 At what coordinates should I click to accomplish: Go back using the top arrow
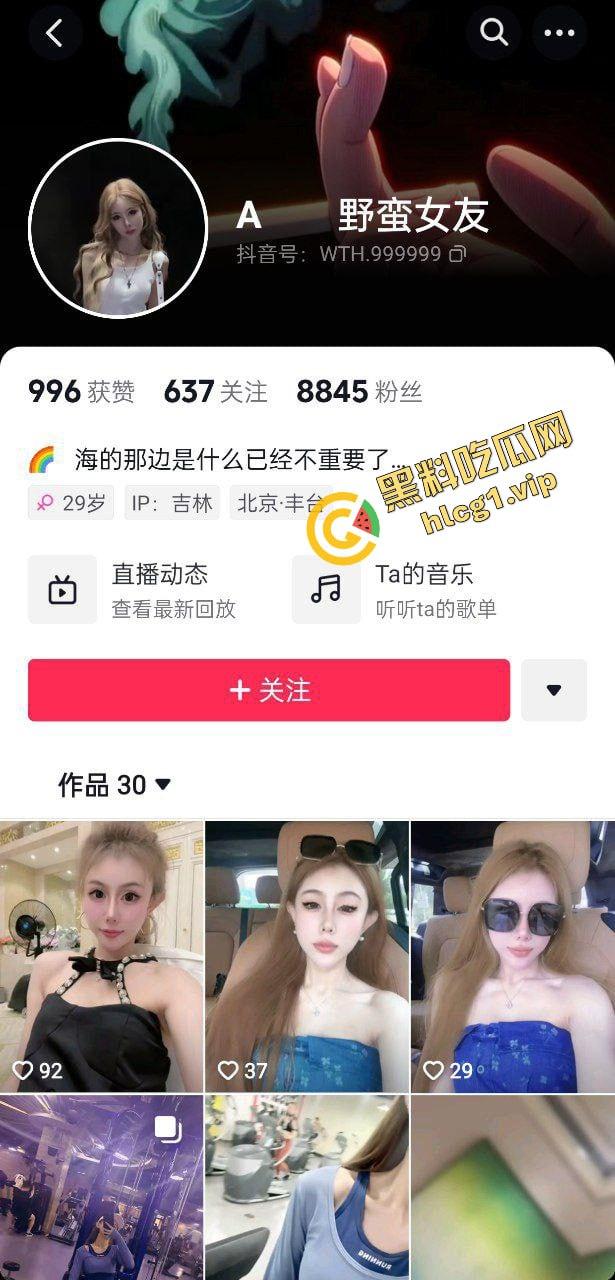pos(54,33)
